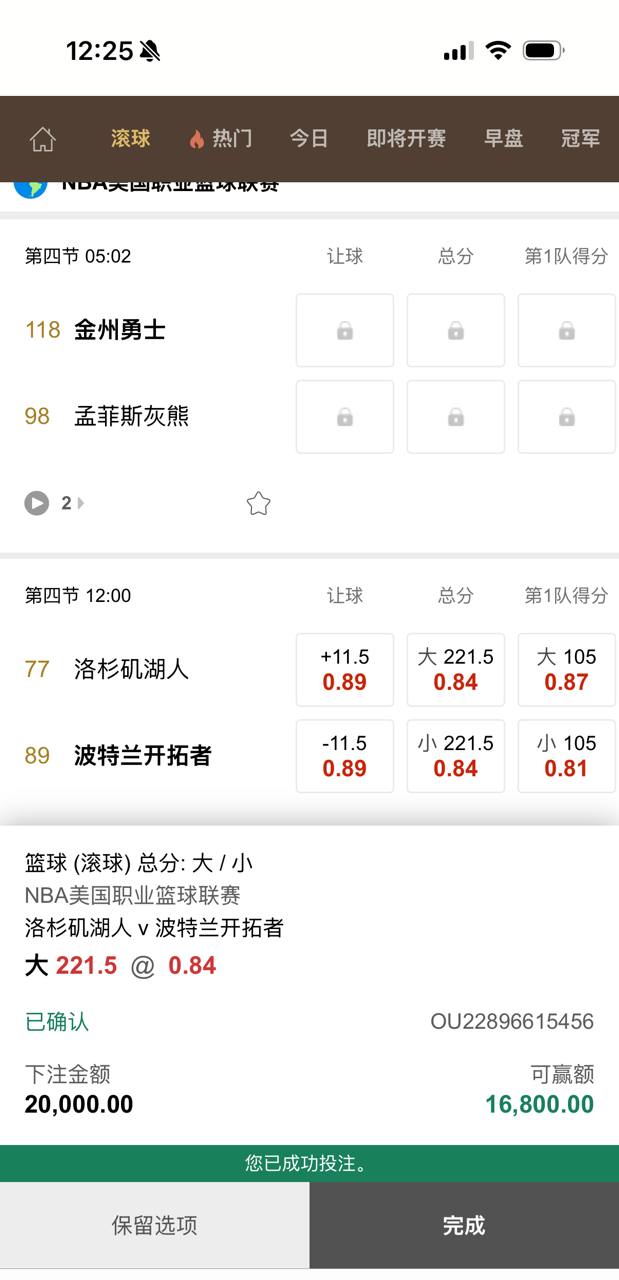The height and width of the screenshot is (1280, 619).
Task: Select 洛杉矶湖人 +11.5 handicap odds
Action: 344,670
